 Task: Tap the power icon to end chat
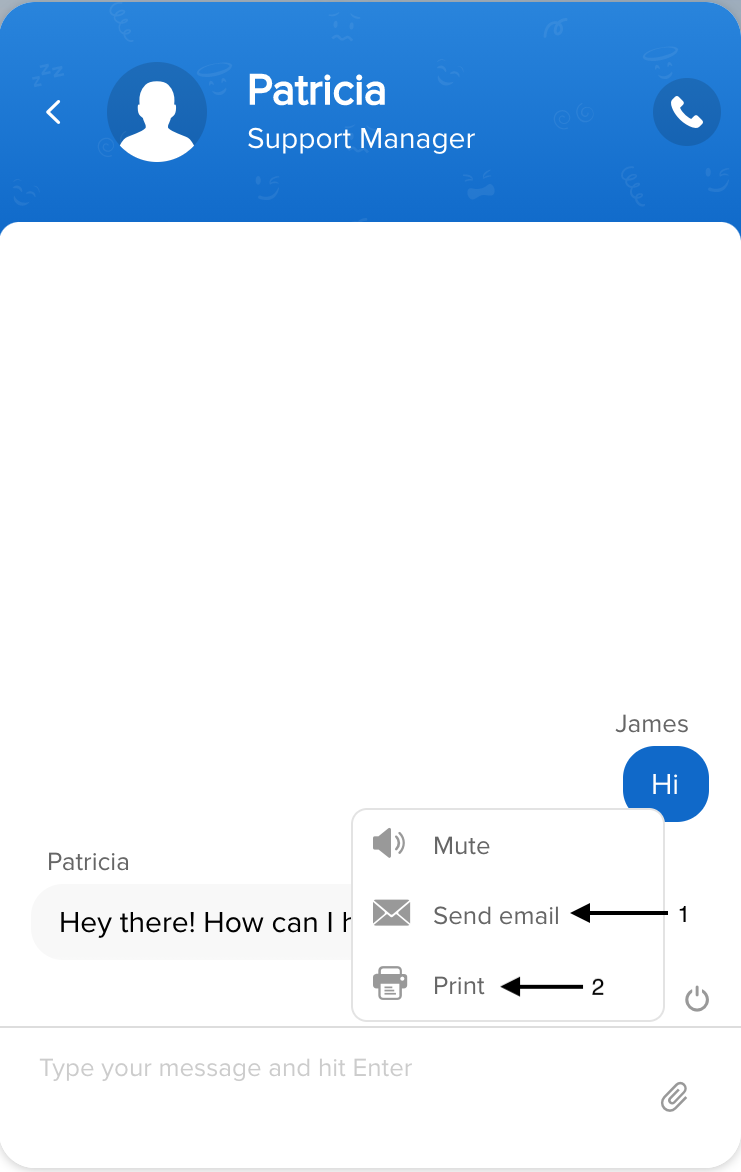point(697,998)
